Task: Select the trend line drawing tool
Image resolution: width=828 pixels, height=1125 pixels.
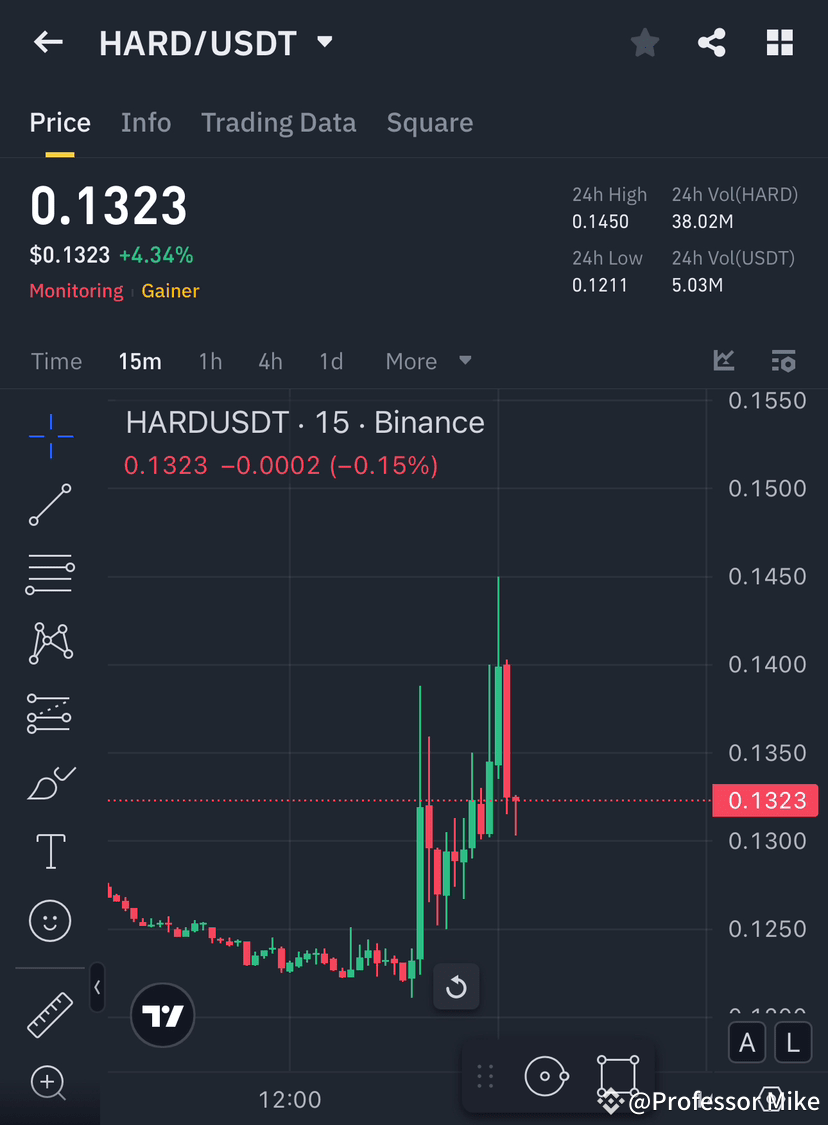Action: pyautogui.click(x=50, y=505)
